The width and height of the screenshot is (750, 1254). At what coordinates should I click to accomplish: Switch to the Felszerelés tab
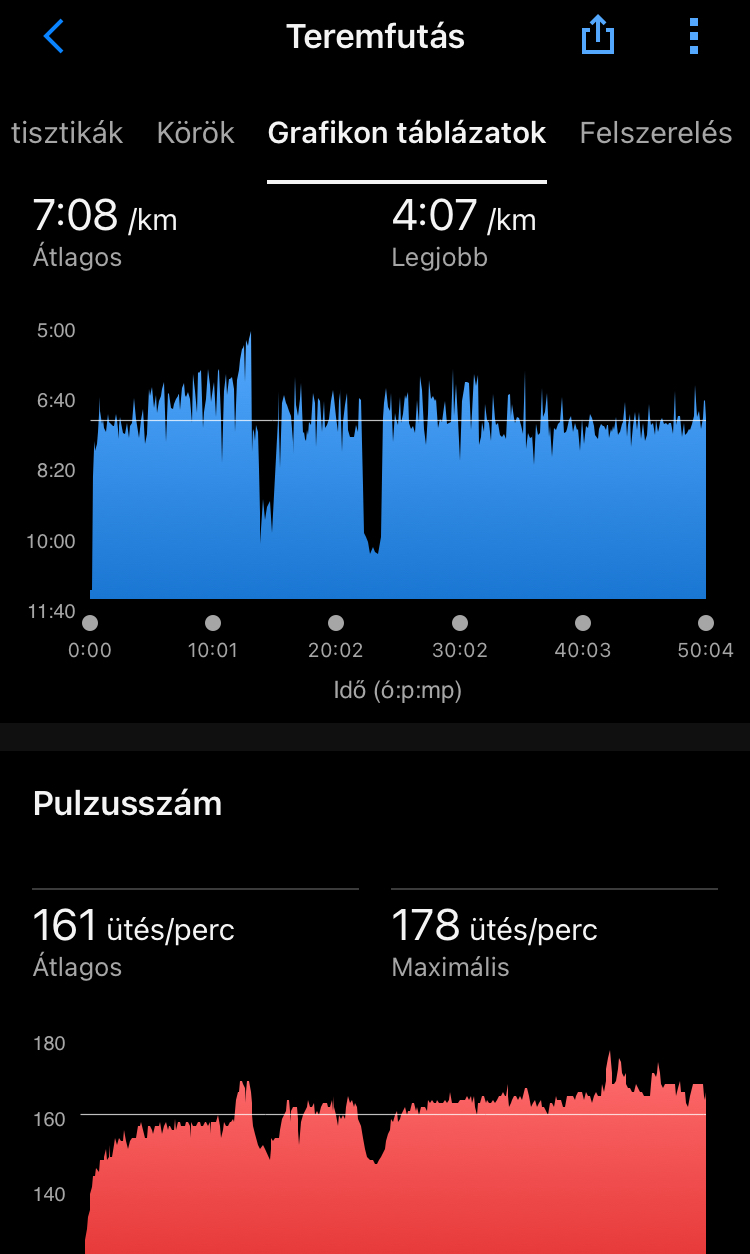(656, 133)
